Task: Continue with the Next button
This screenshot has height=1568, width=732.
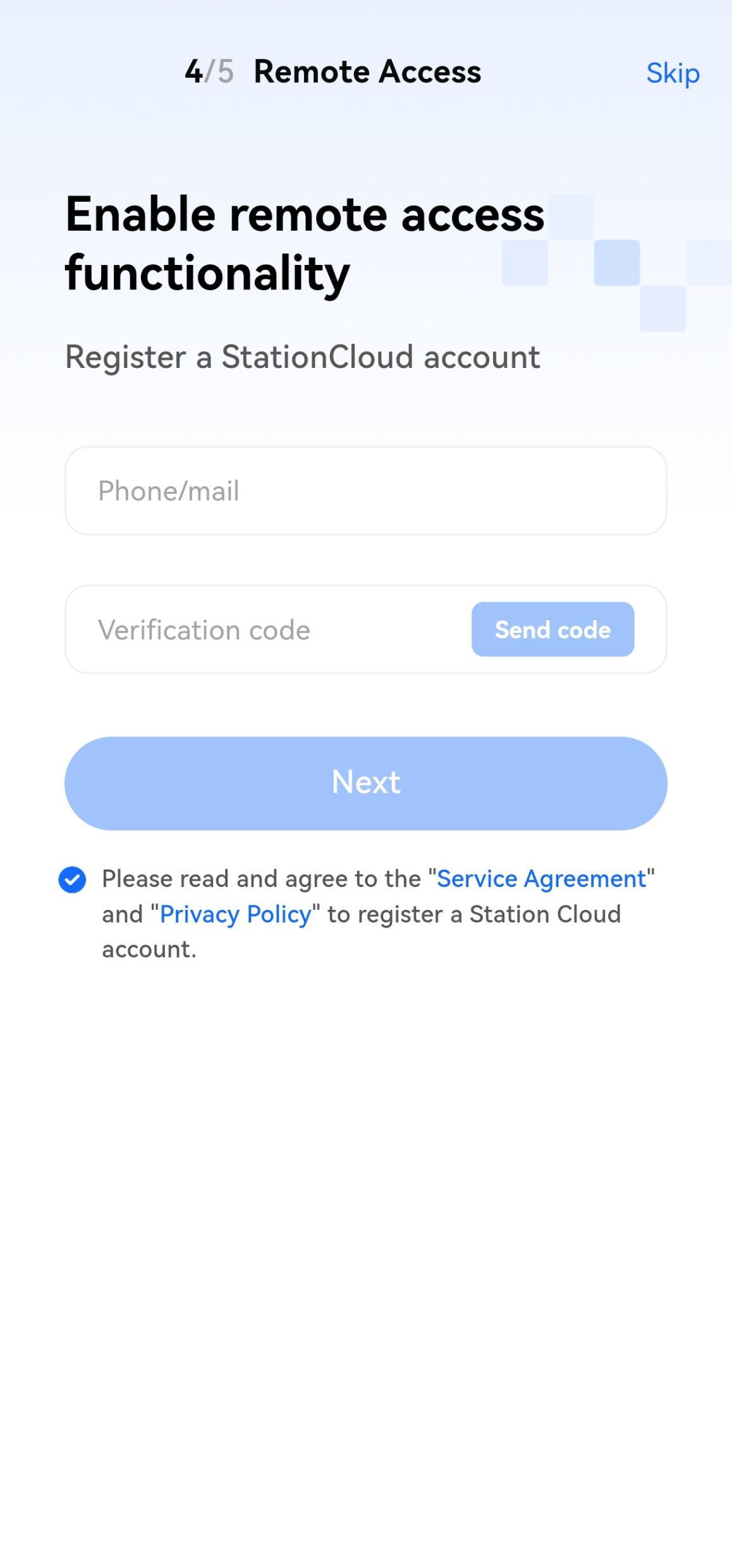Action: 365,783
